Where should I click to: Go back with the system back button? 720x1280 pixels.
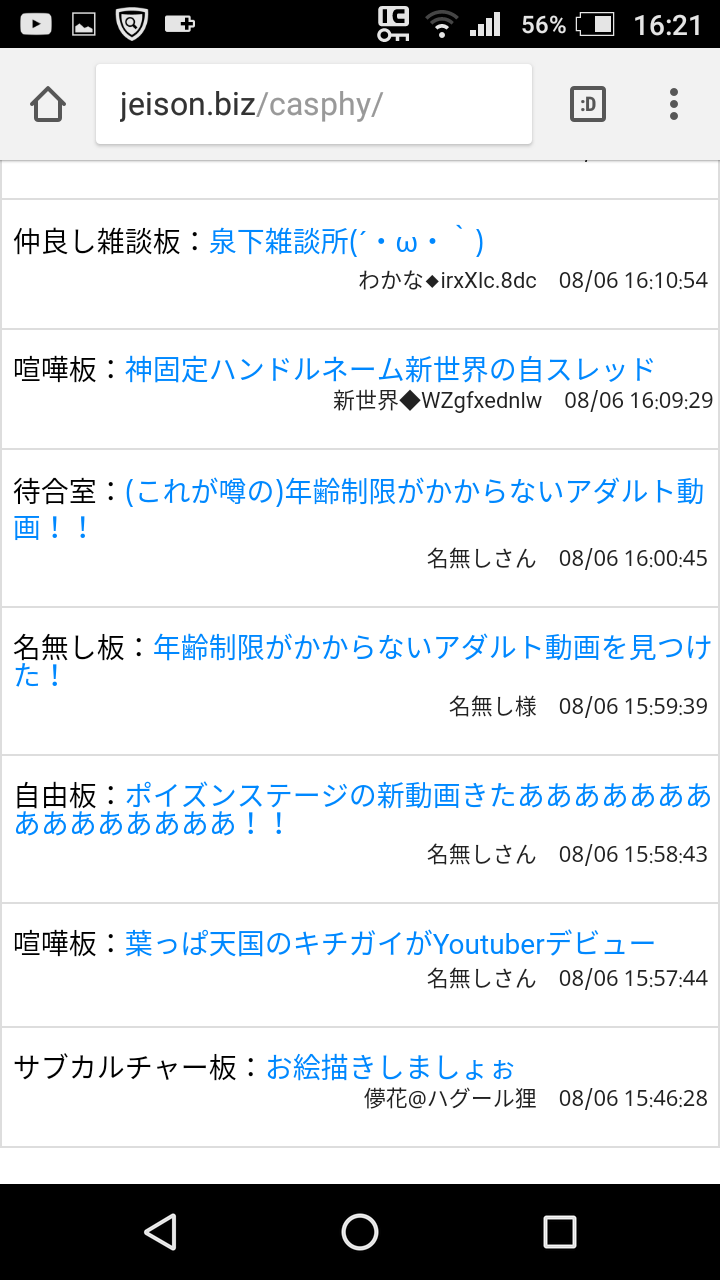tap(160, 1232)
